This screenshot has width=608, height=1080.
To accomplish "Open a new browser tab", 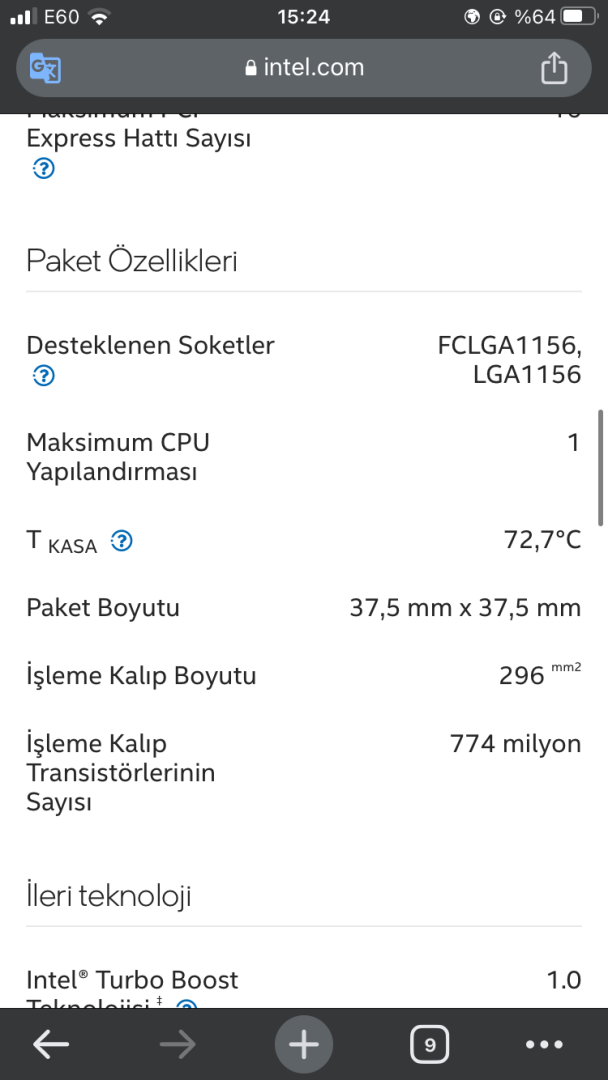I will [x=304, y=1045].
